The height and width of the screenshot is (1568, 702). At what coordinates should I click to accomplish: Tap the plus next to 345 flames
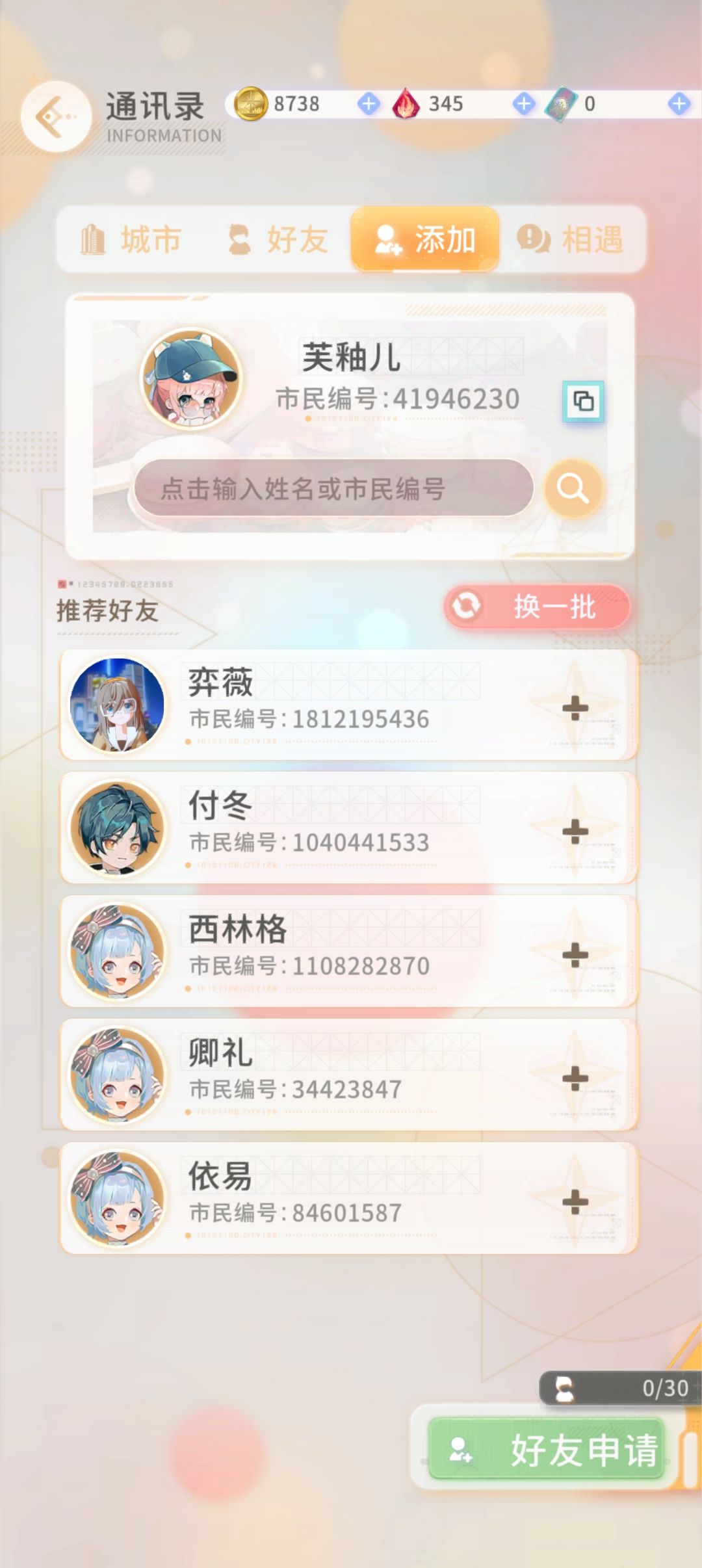tap(524, 103)
